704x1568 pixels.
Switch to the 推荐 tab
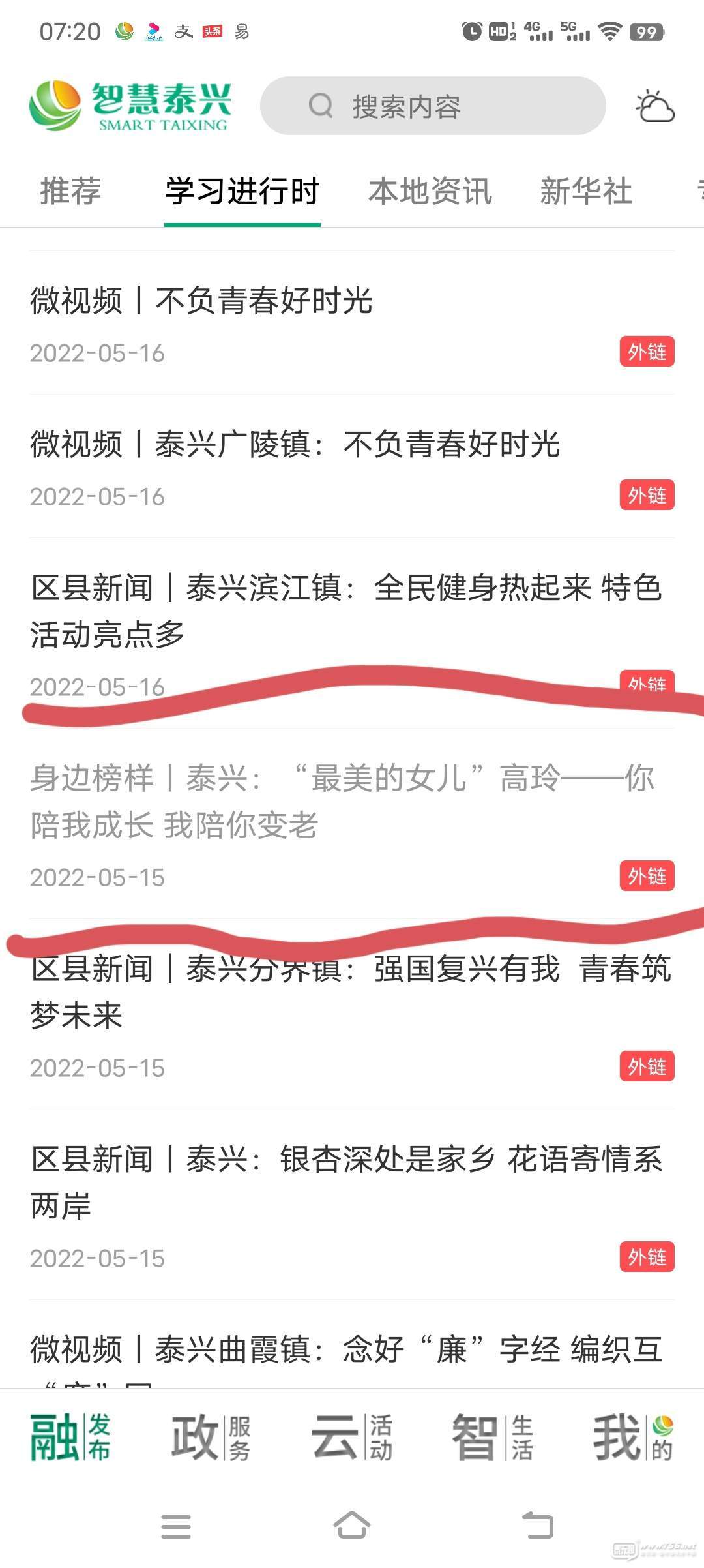(70, 191)
